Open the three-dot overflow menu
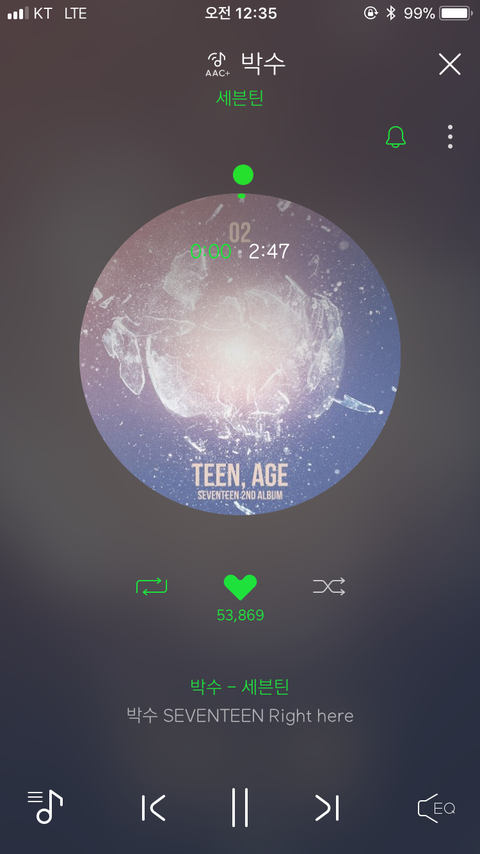This screenshot has height=854, width=480. click(450, 137)
